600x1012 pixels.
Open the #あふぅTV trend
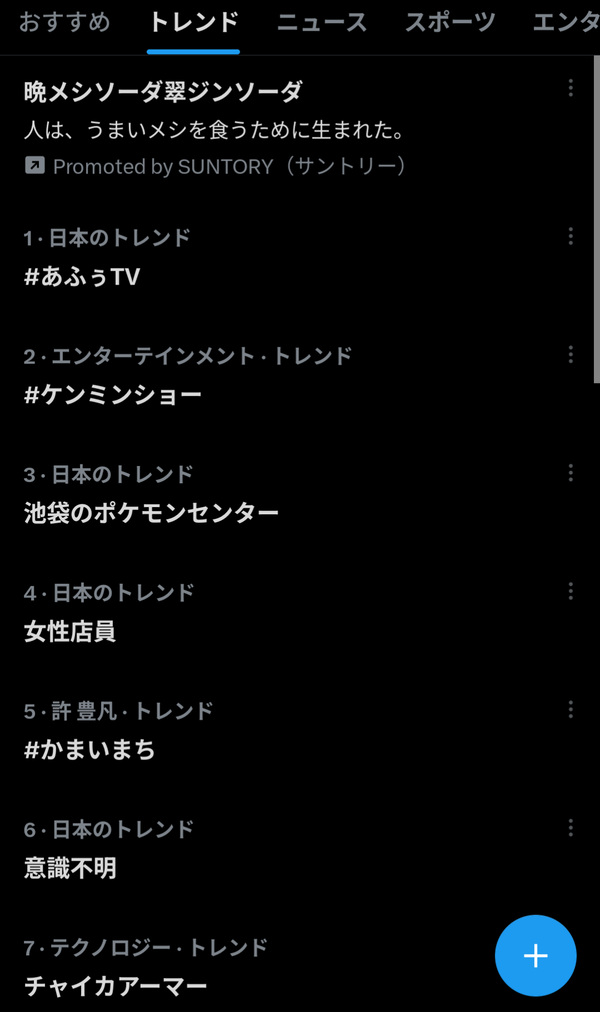point(297,258)
